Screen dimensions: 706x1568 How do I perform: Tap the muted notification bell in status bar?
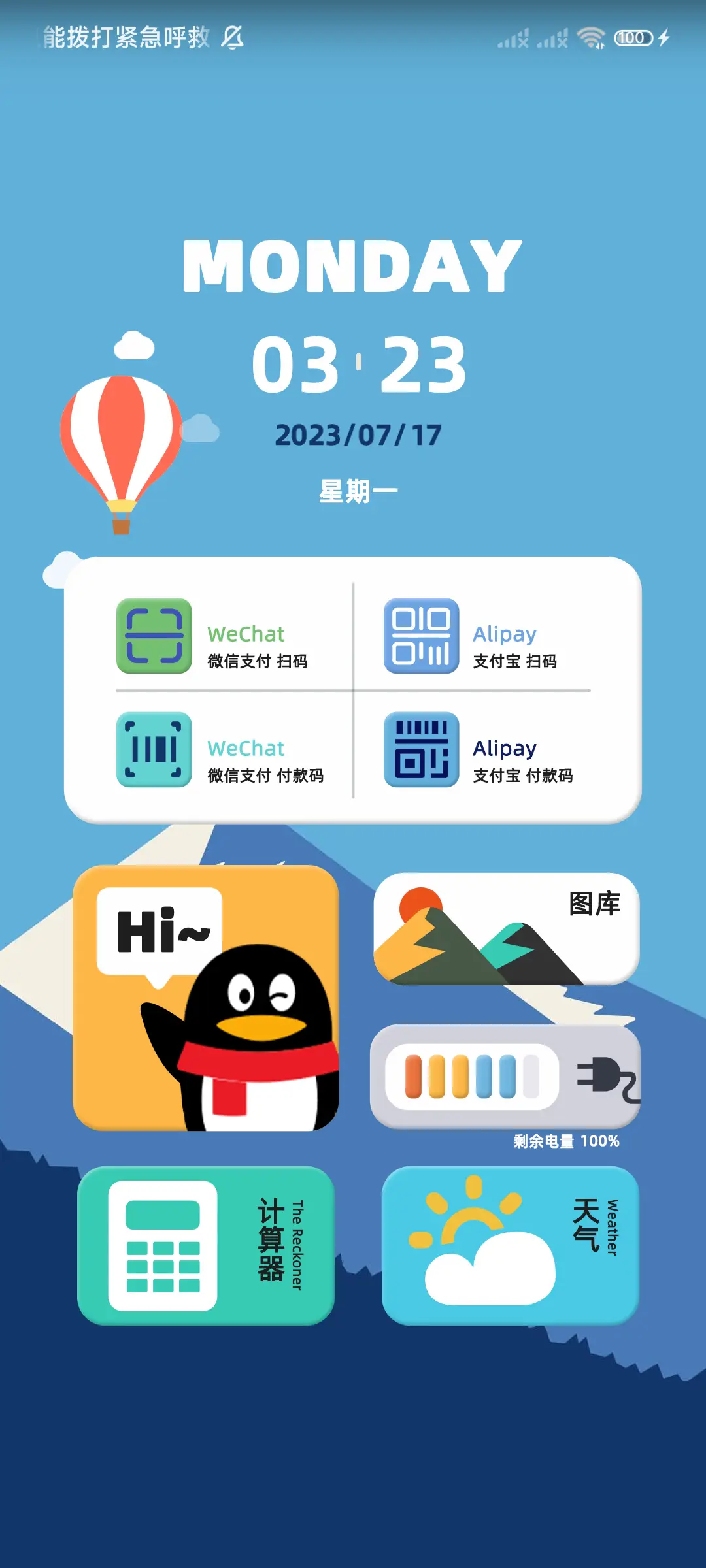click(233, 37)
